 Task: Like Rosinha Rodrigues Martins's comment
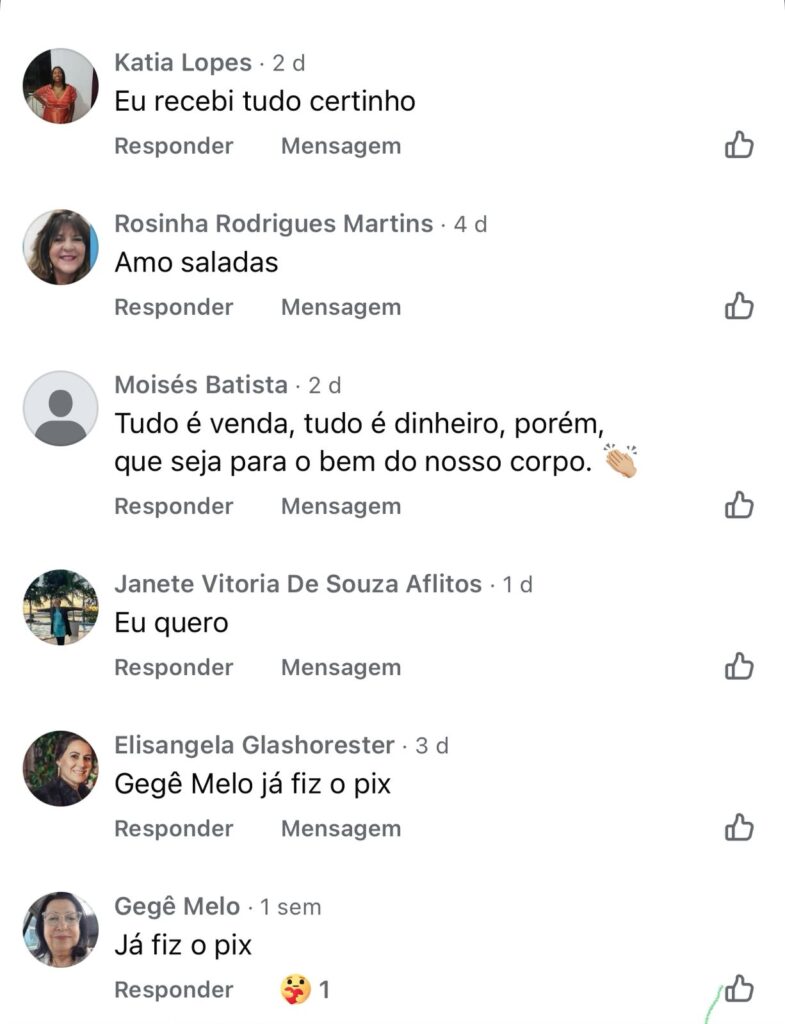tap(739, 306)
